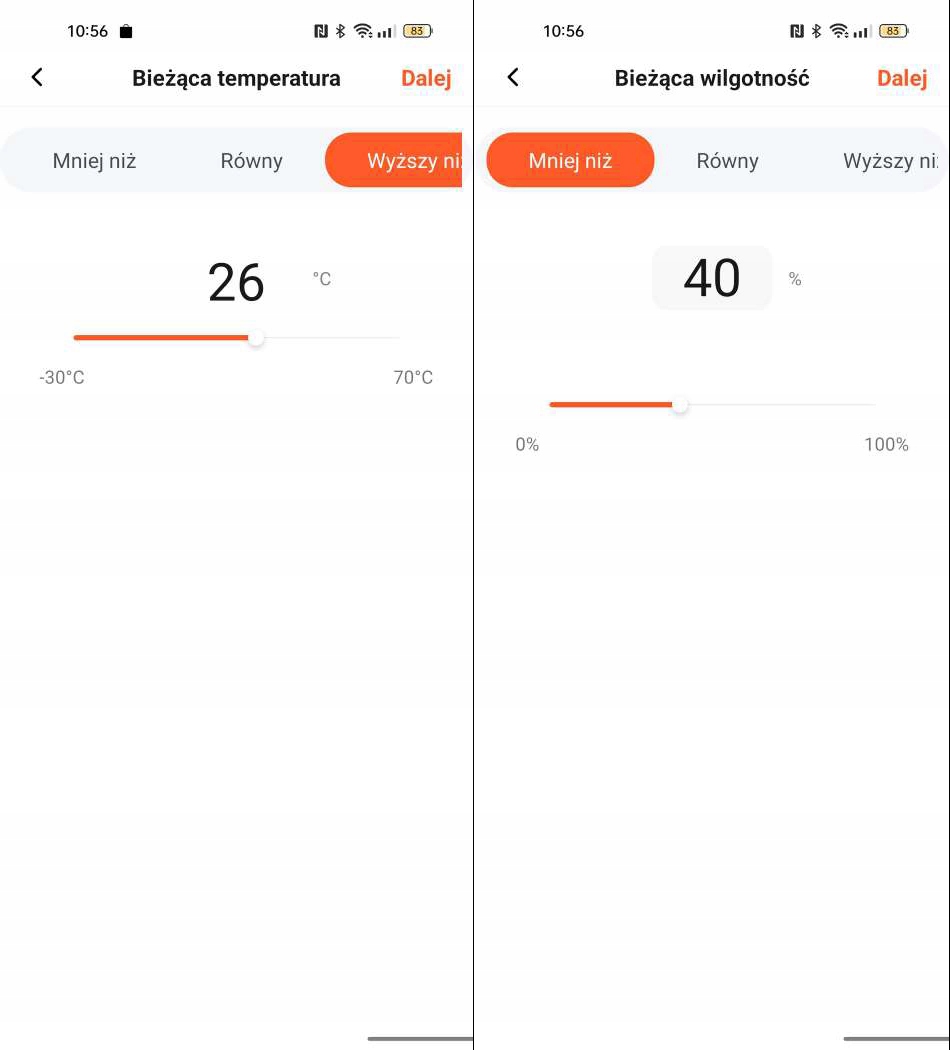Switch humidity condition to Wyższy niż
This screenshot has height=1050, width=950.
[888, 161]
